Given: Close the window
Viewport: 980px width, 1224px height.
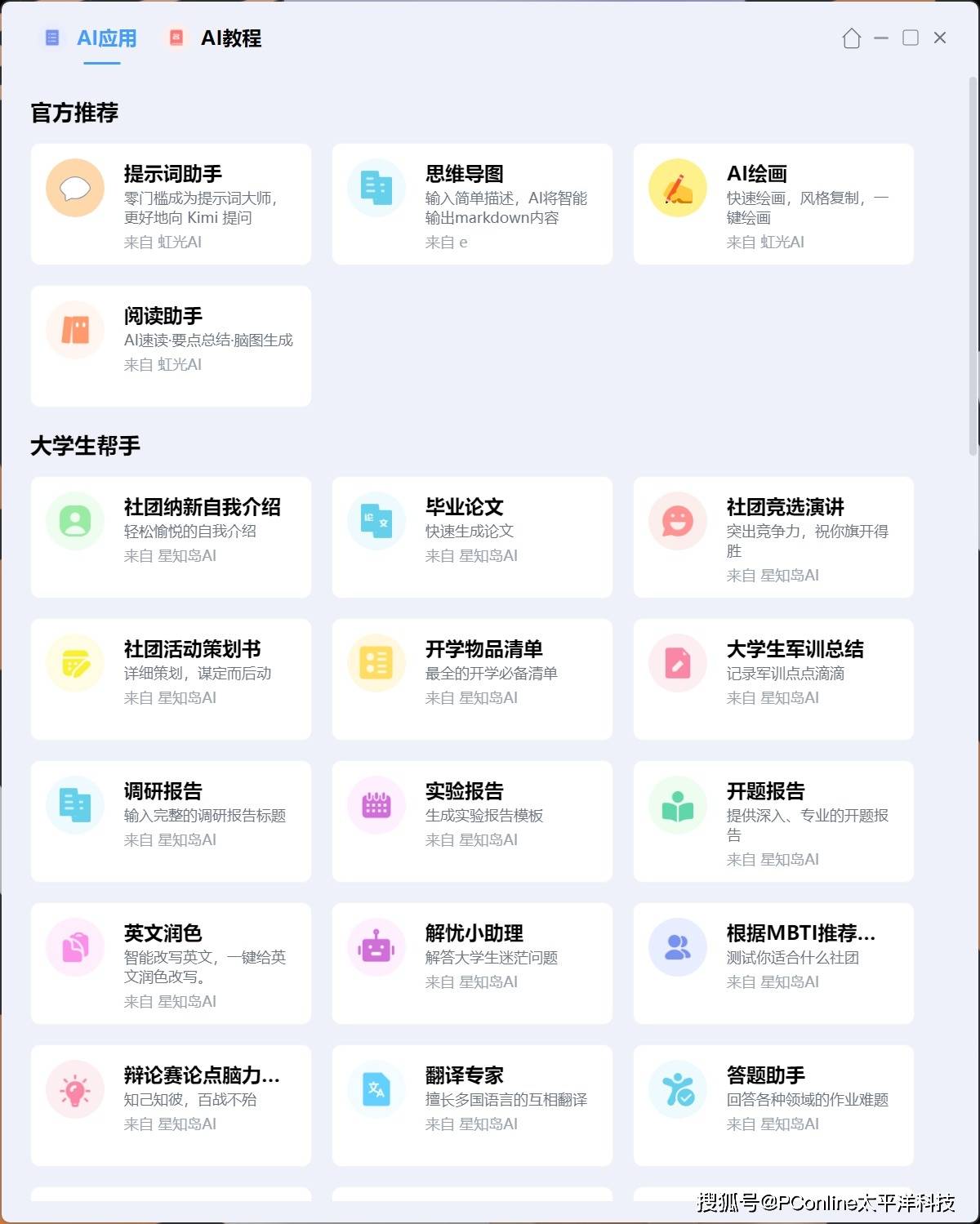Looking at the screenshot, I should pos(940,38).
